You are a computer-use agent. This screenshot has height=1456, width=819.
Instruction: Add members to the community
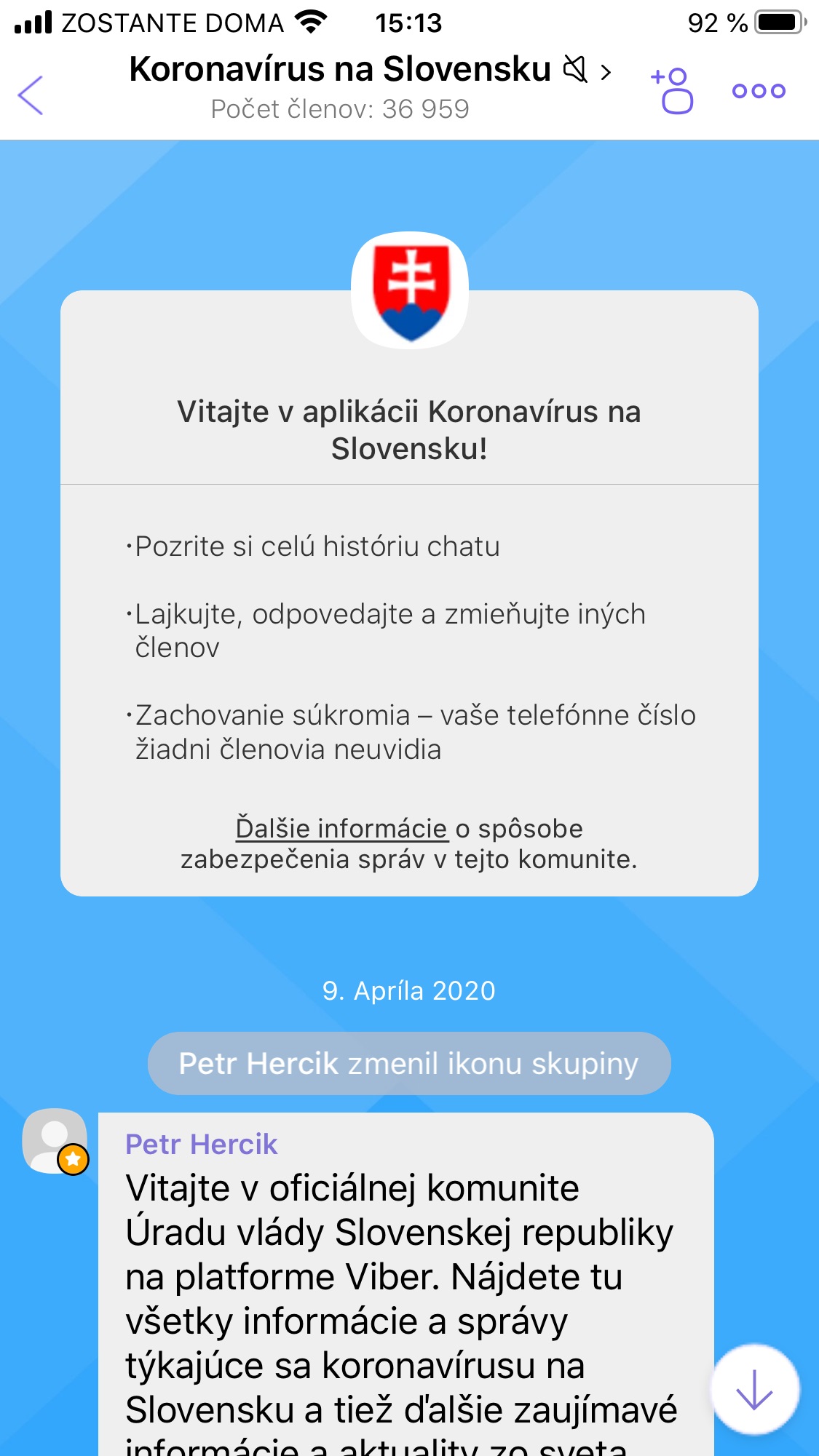[673, 91]
